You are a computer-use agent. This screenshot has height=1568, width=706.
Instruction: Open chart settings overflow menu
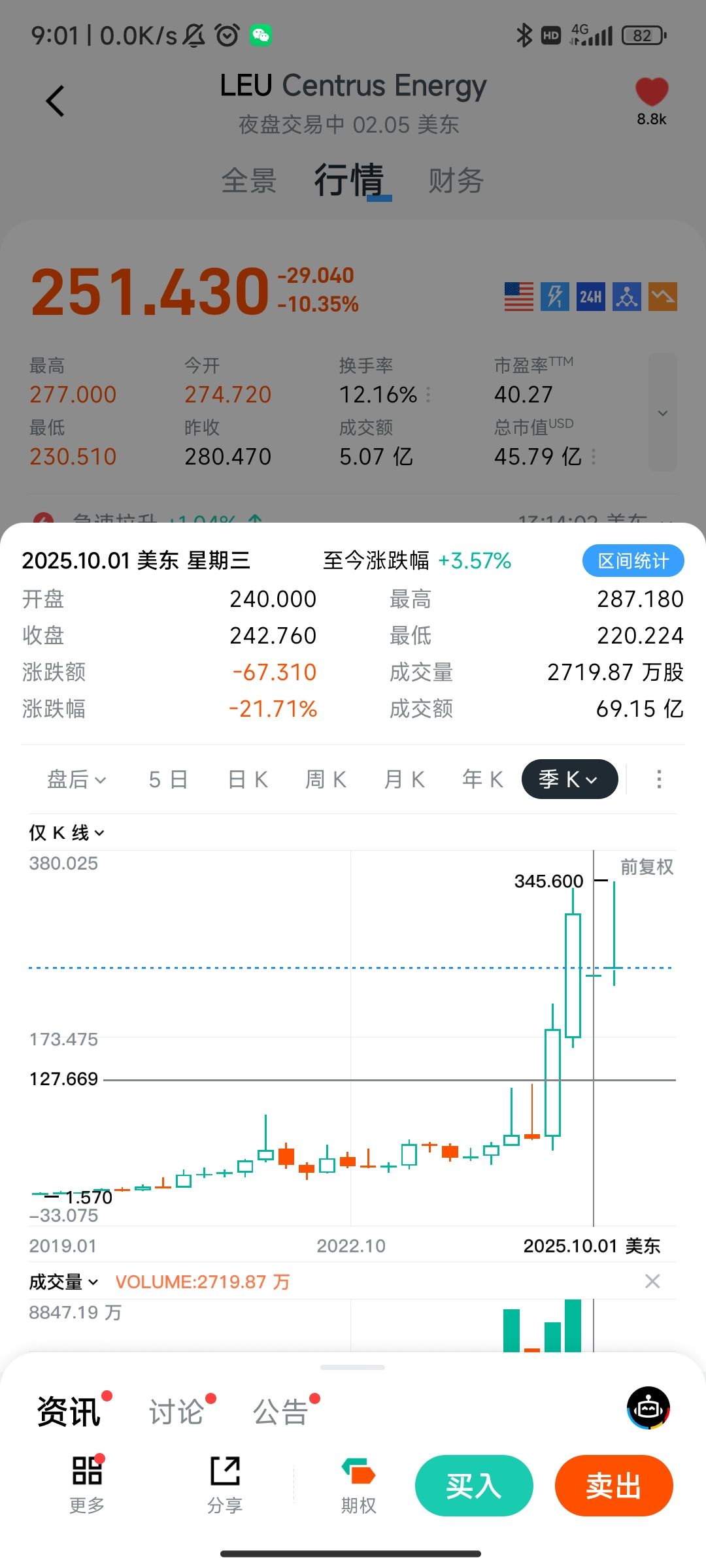(659, 779)
